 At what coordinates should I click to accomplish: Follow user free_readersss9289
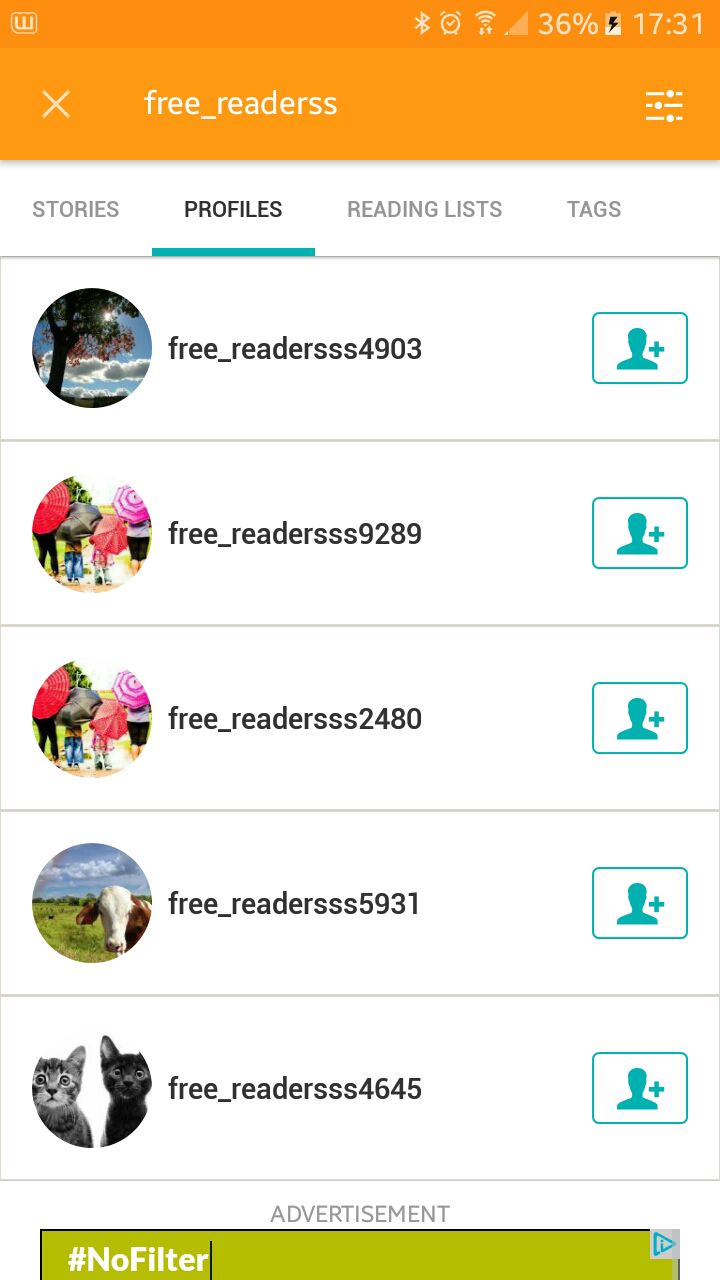pos(640,533)
